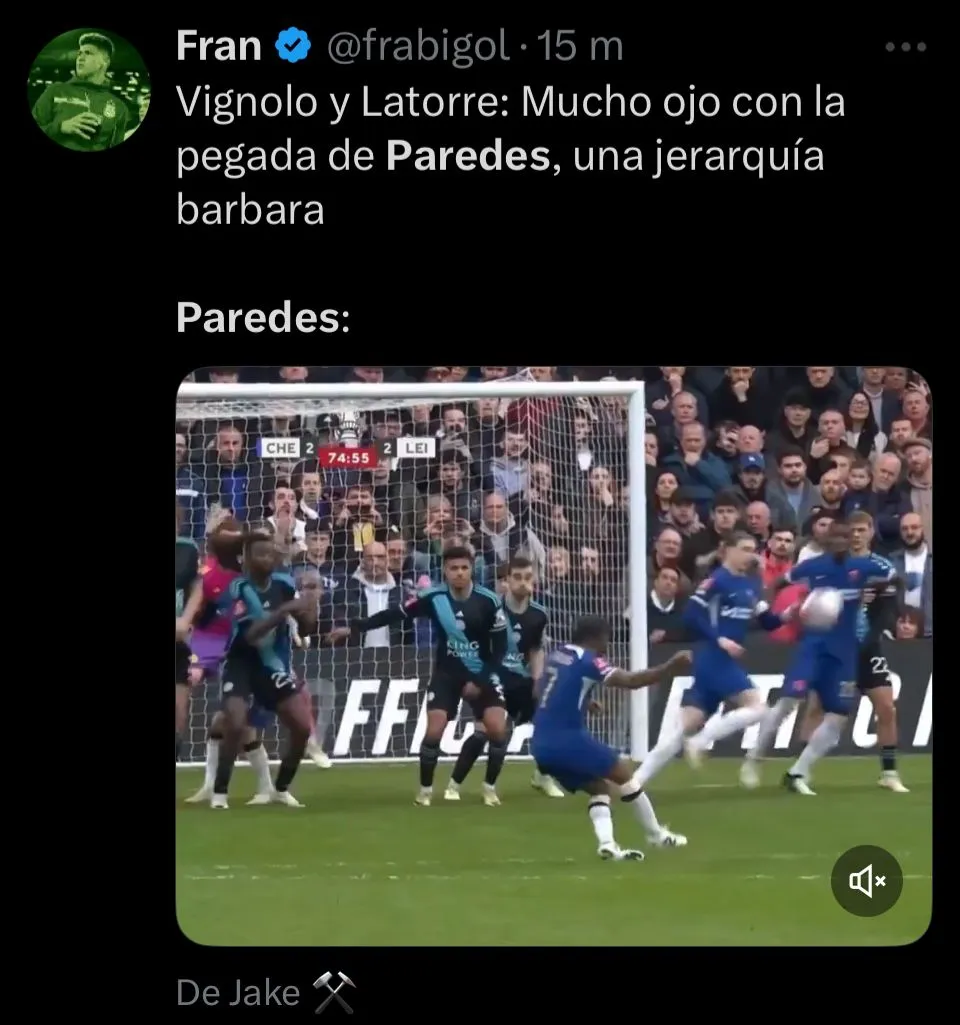The image size is (960, 1025).
Task: Unmute the video's sound
Action: [867, 881]
